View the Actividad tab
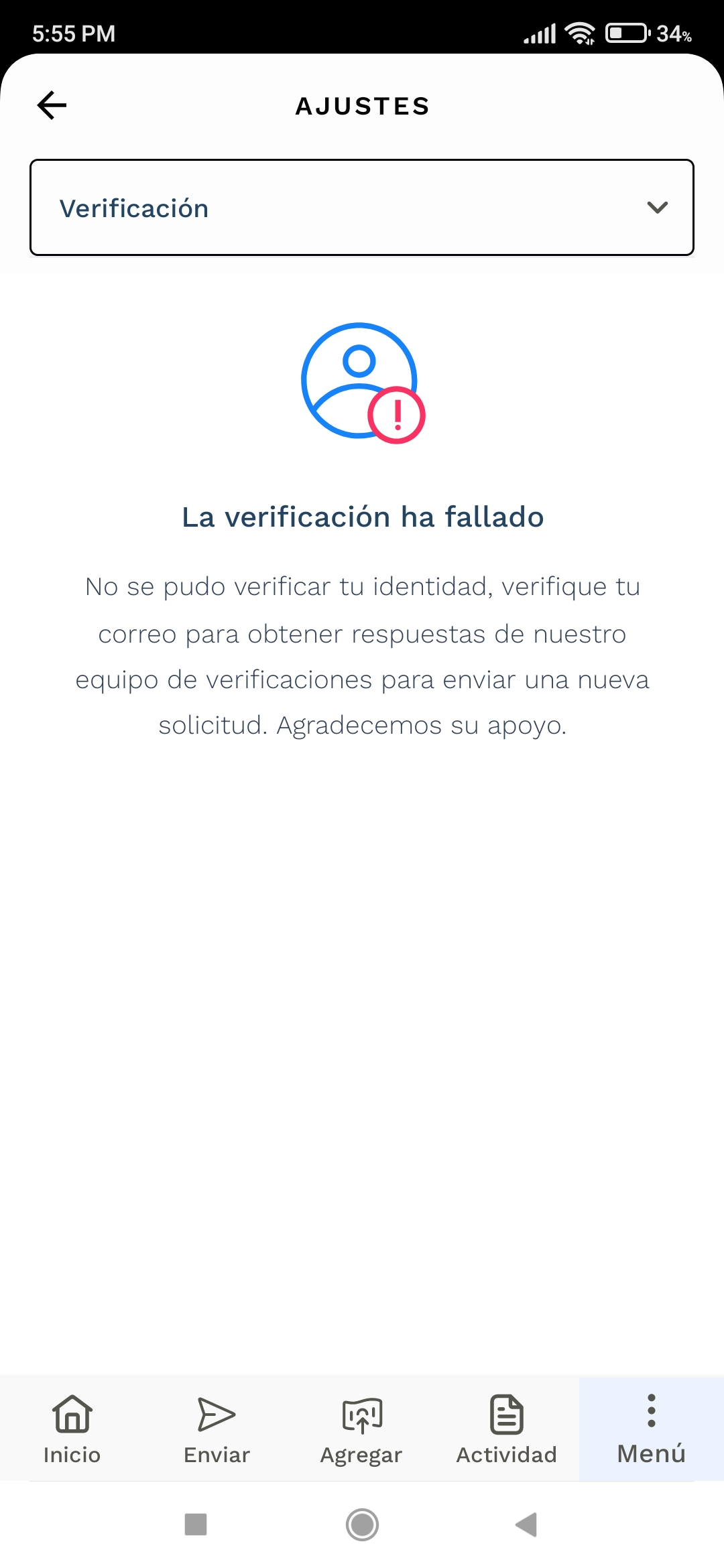 click(x=506, y=1429)
